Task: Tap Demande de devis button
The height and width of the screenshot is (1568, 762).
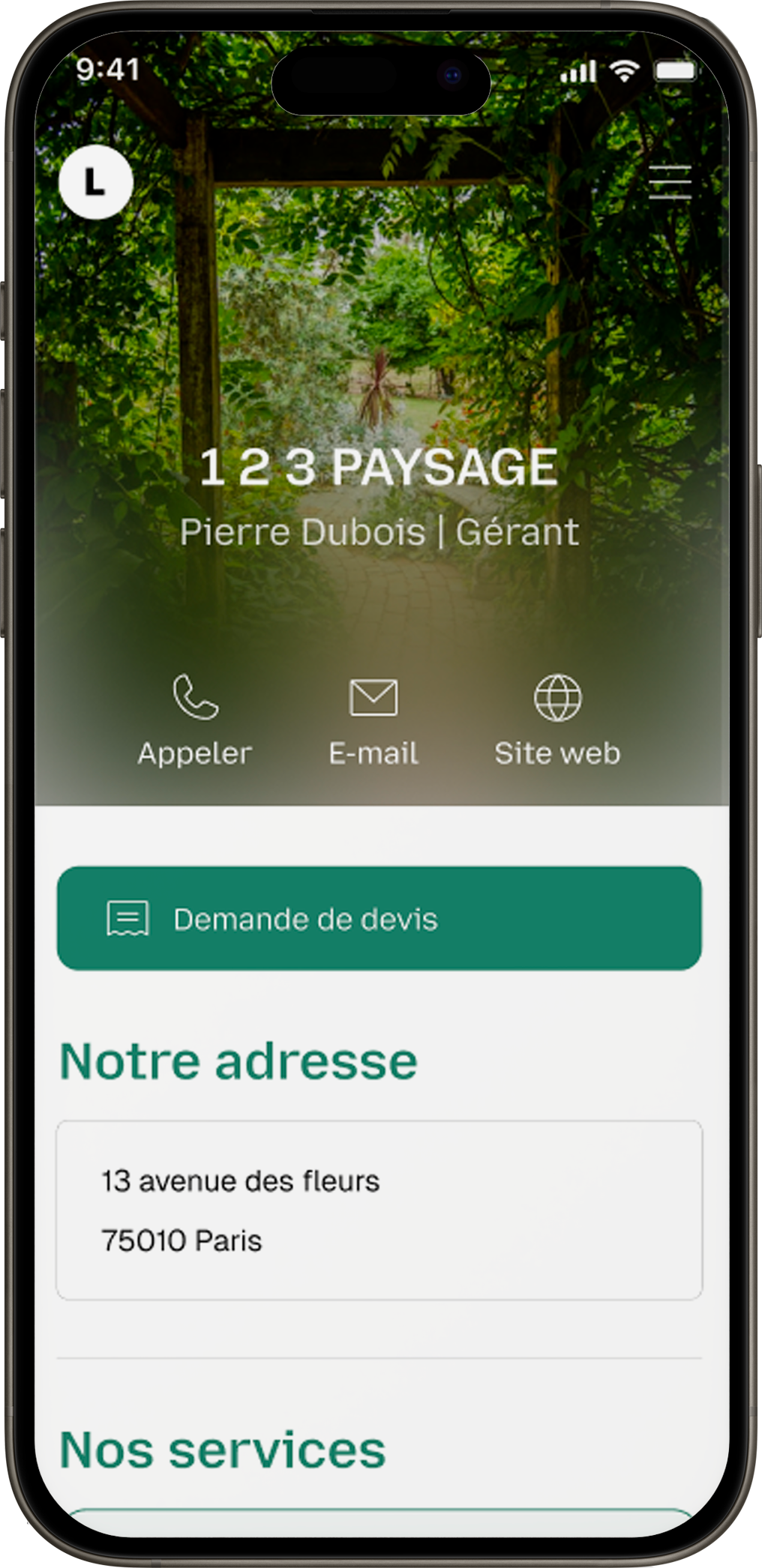Action: tap(379, 918)
